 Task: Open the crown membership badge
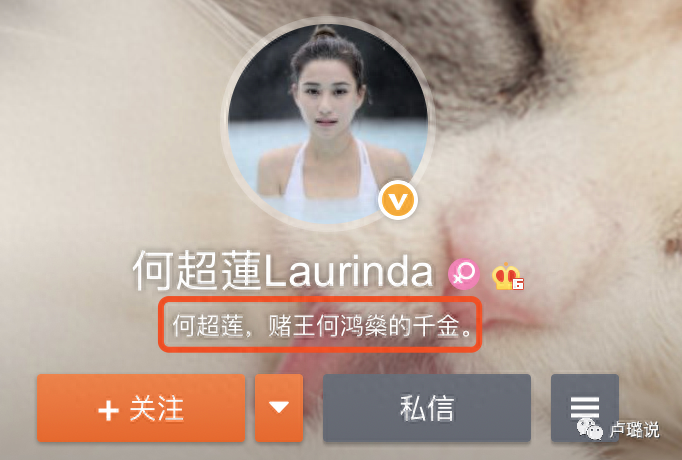[508, 276]
